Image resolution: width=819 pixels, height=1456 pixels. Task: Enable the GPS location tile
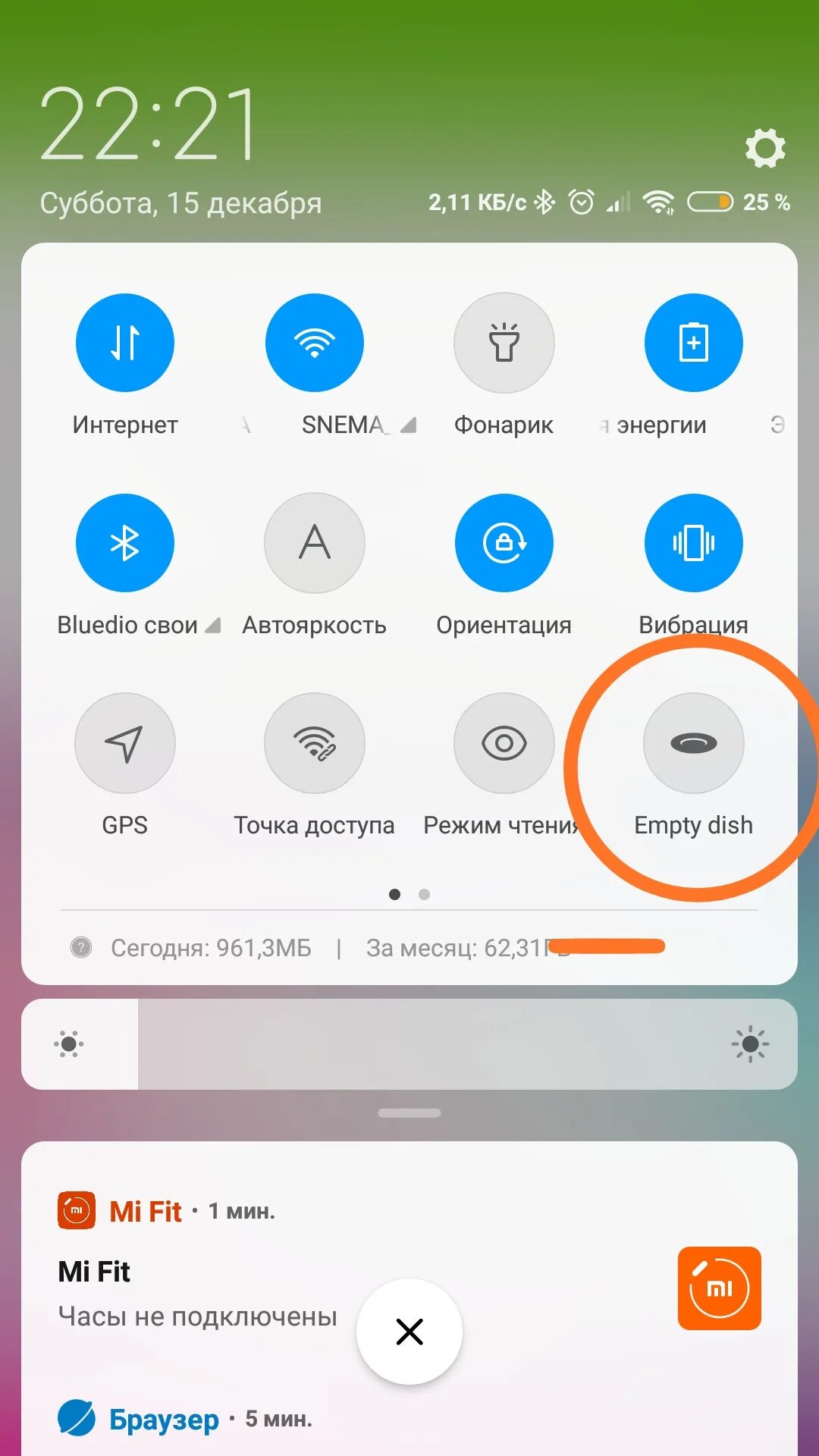125,743
